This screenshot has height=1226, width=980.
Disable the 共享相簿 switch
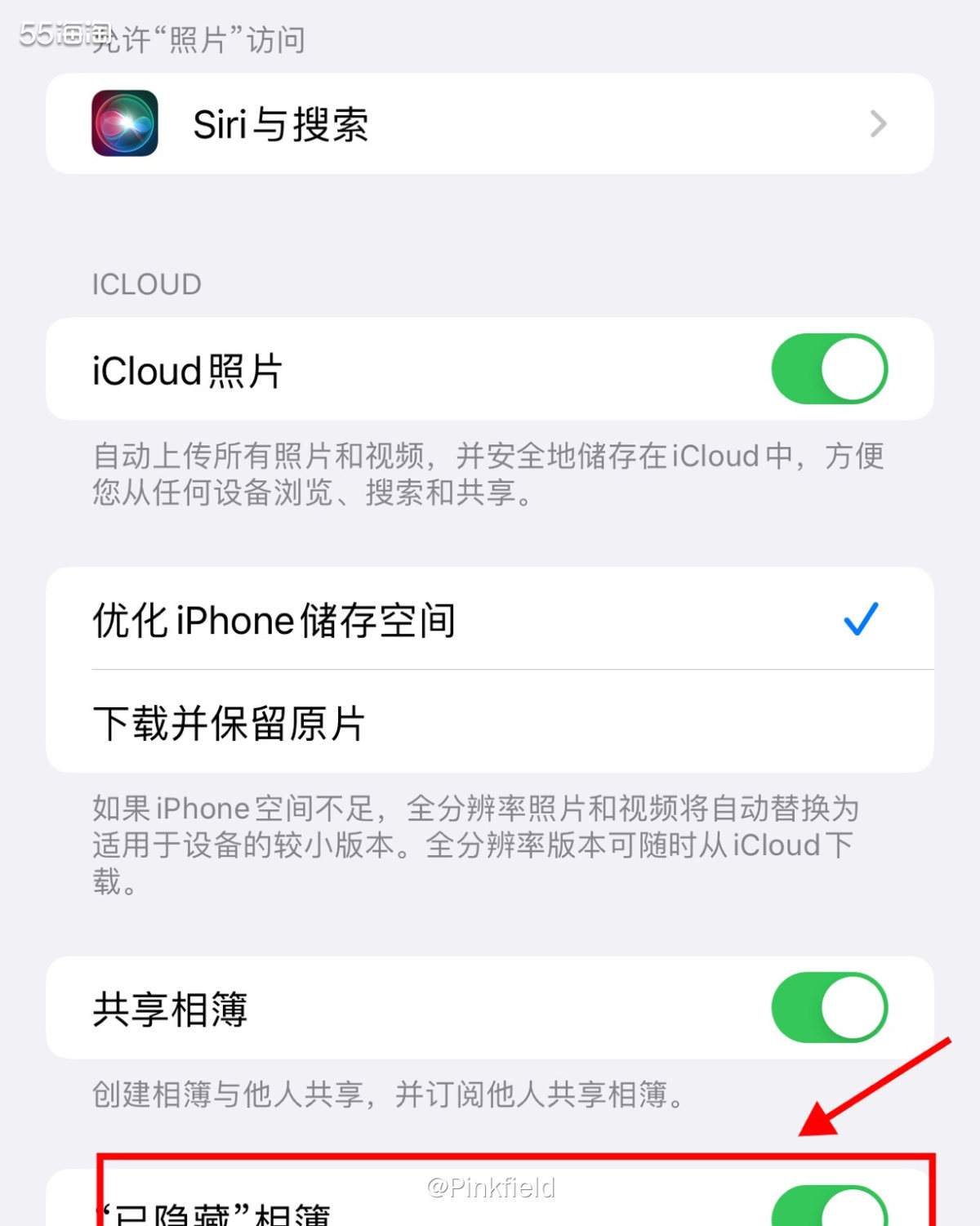[x=829, y=1007]
